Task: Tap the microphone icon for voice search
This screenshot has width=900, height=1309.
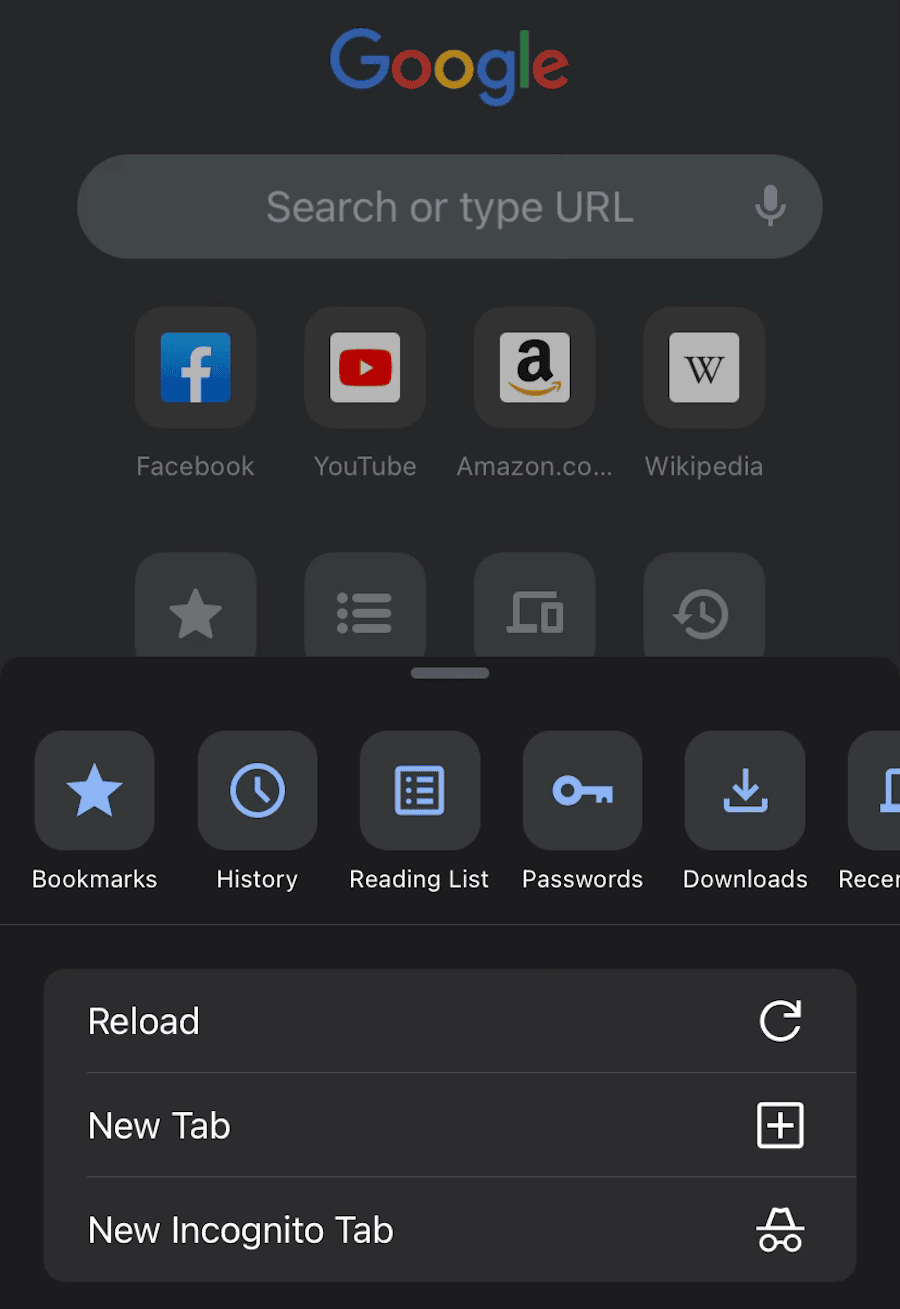Action: click(770, 206)
